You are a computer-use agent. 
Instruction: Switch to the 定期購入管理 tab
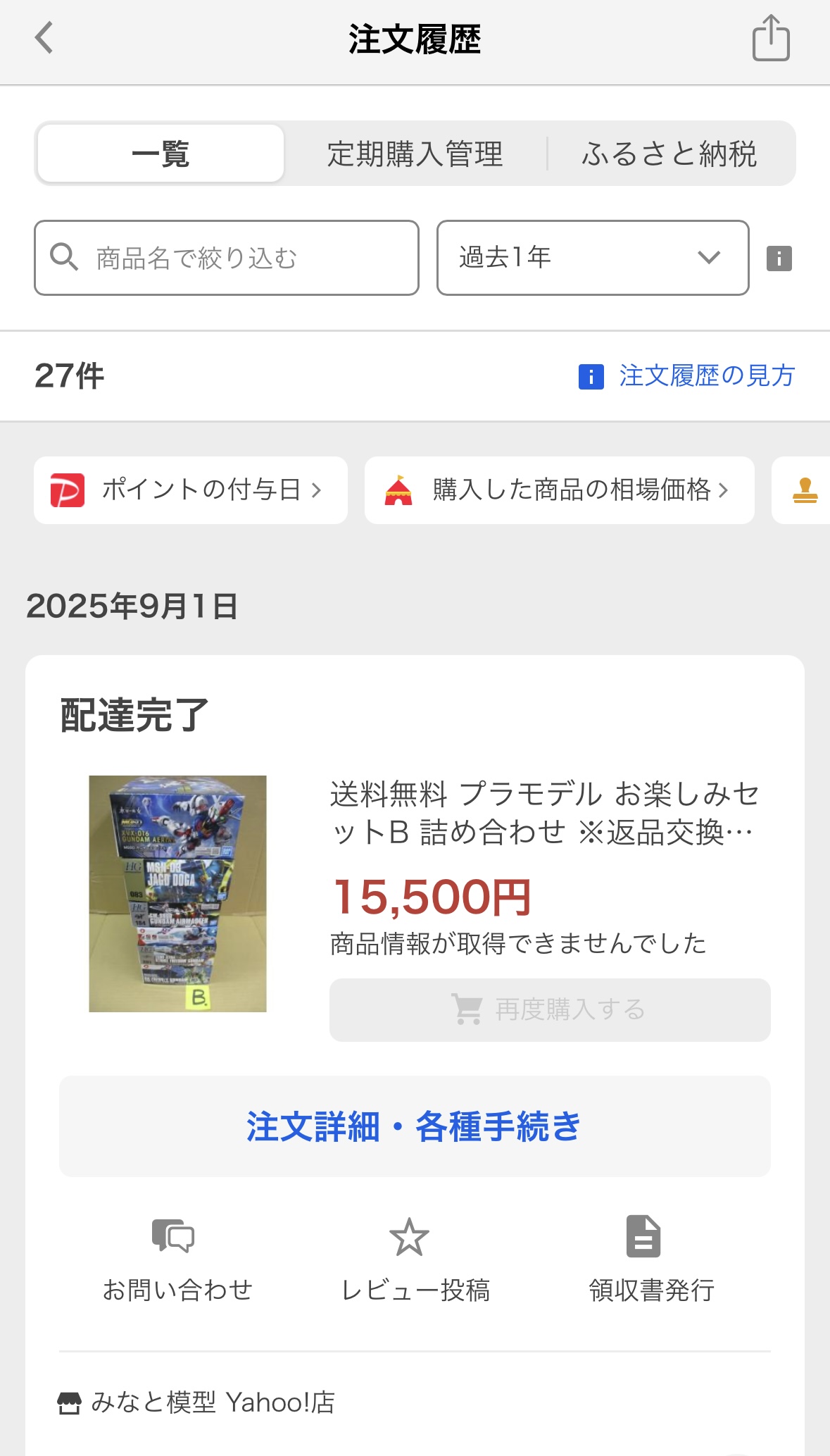[415, 154]
